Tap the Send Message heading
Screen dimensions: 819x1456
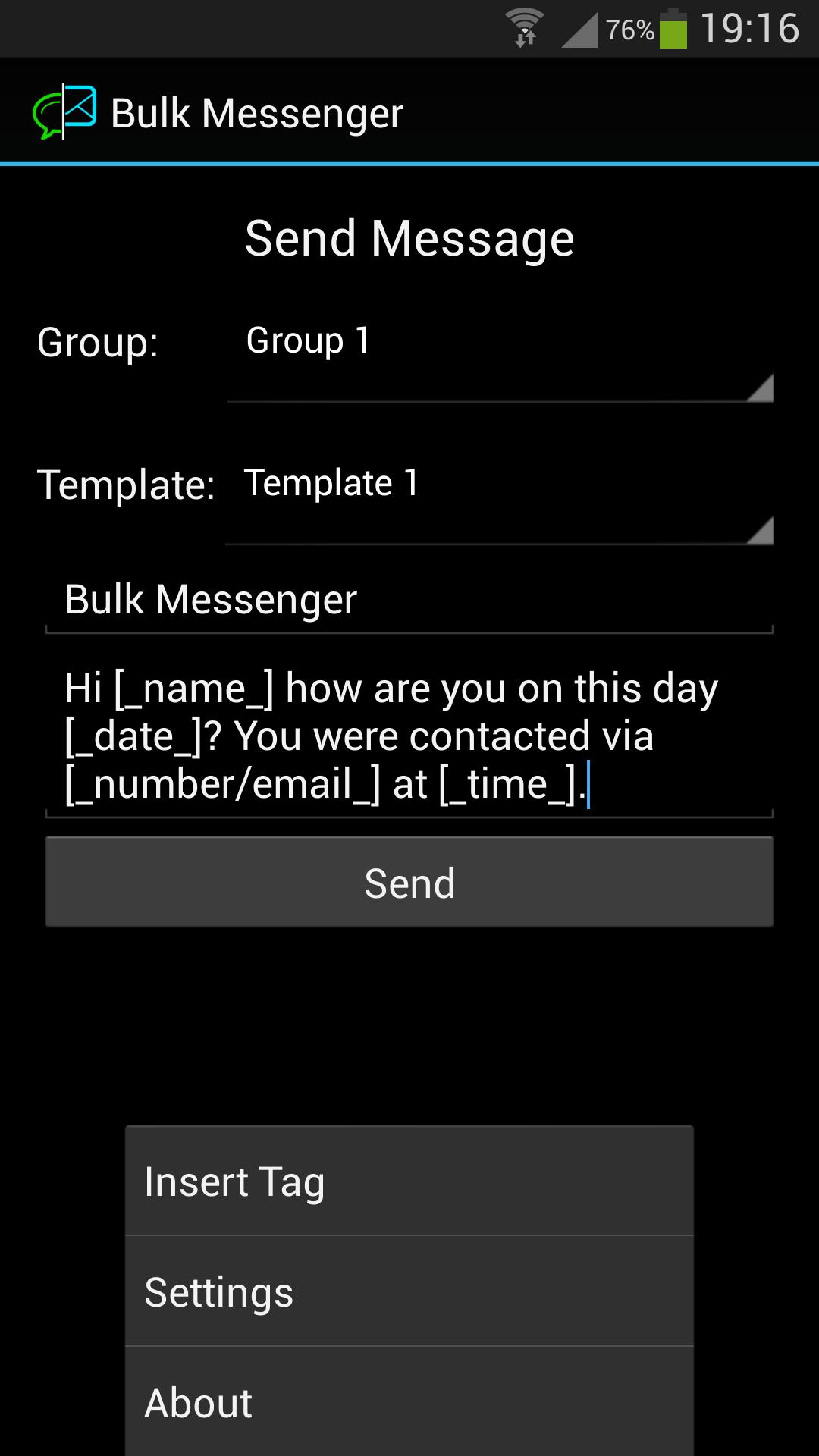tap(409, 237)
